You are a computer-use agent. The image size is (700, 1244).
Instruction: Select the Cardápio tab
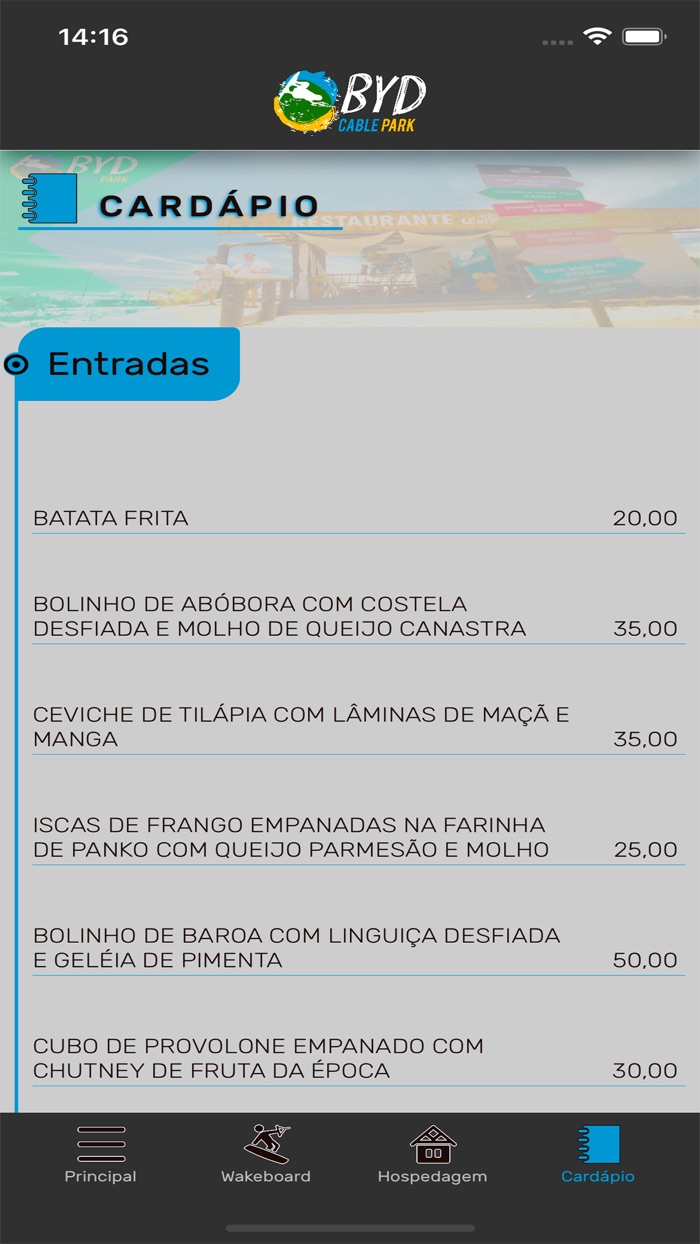(x=598, y=1155)
